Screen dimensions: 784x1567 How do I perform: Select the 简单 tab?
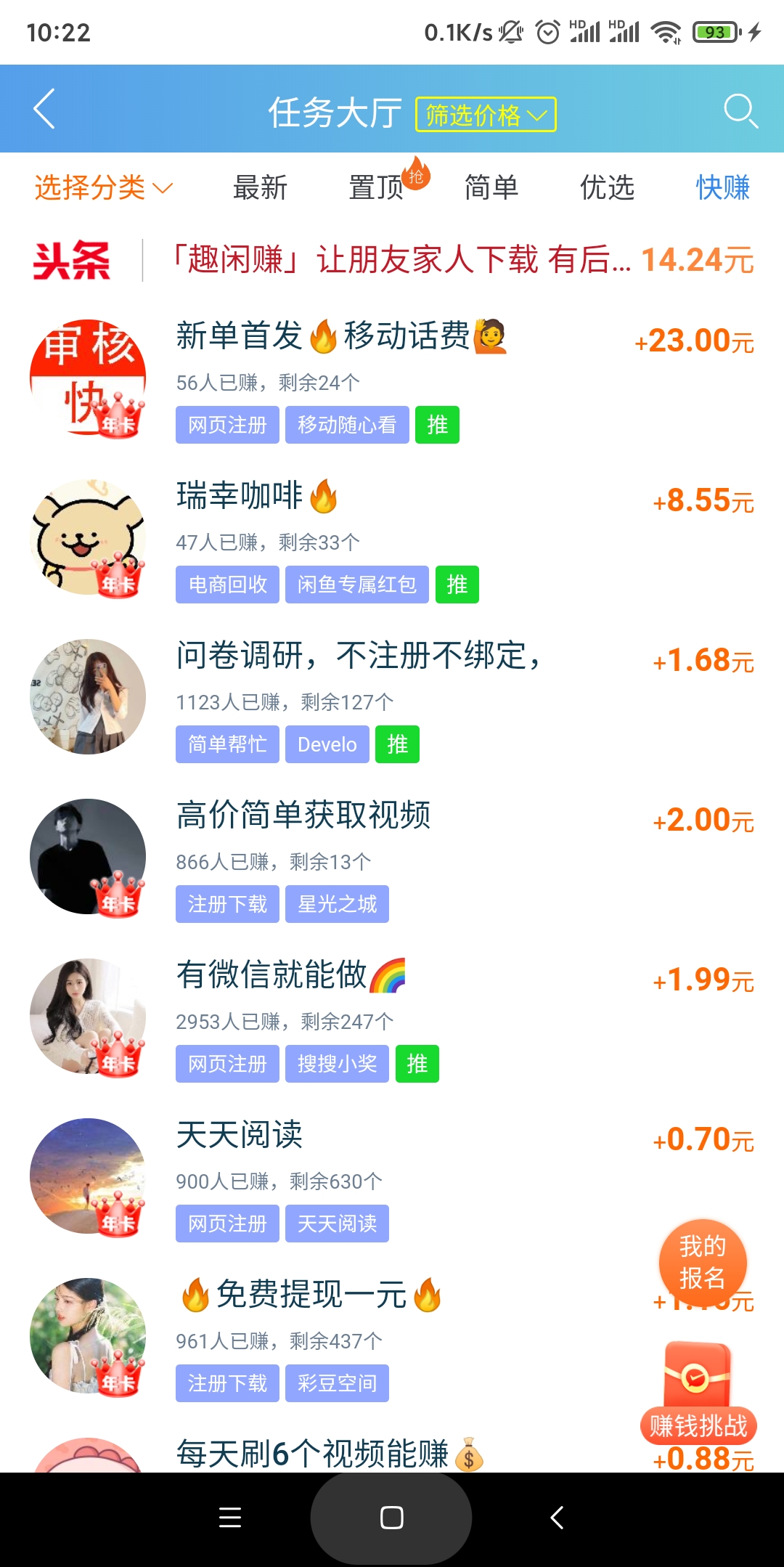coord(491,188)
